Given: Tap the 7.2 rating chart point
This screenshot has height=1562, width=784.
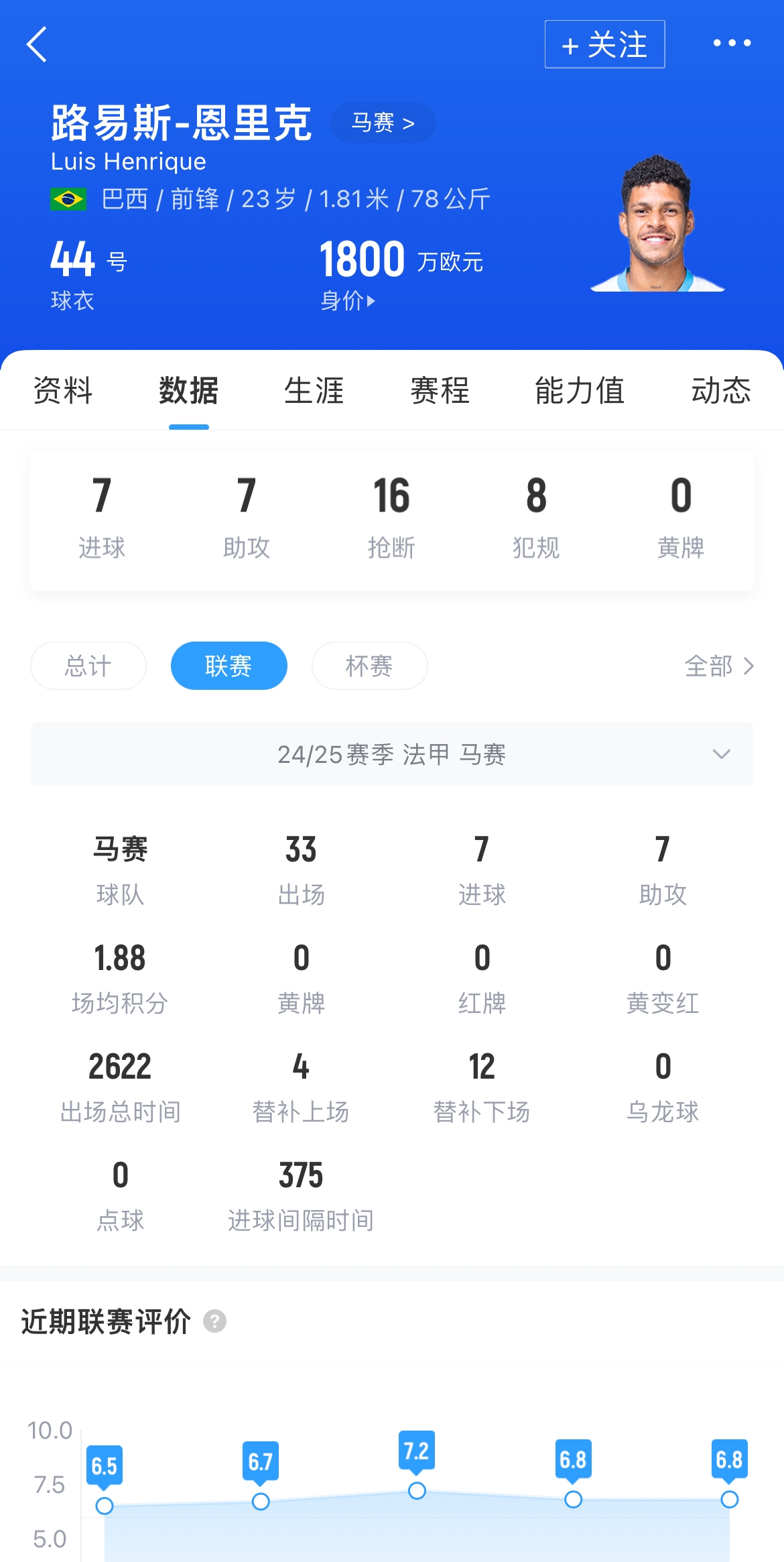Looking at the screenshot, I should tap(417, 1490).
